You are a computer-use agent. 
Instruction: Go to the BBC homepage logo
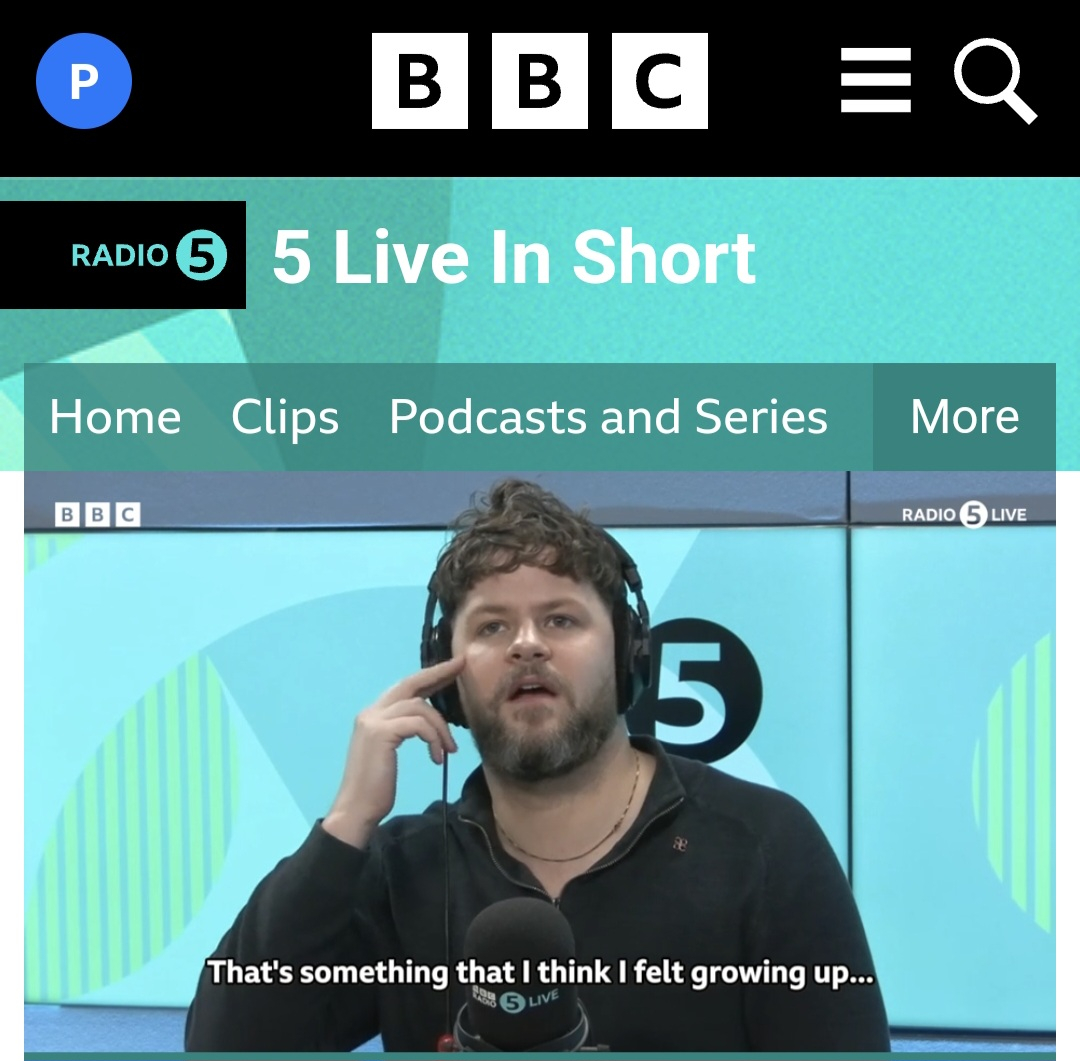539,81
